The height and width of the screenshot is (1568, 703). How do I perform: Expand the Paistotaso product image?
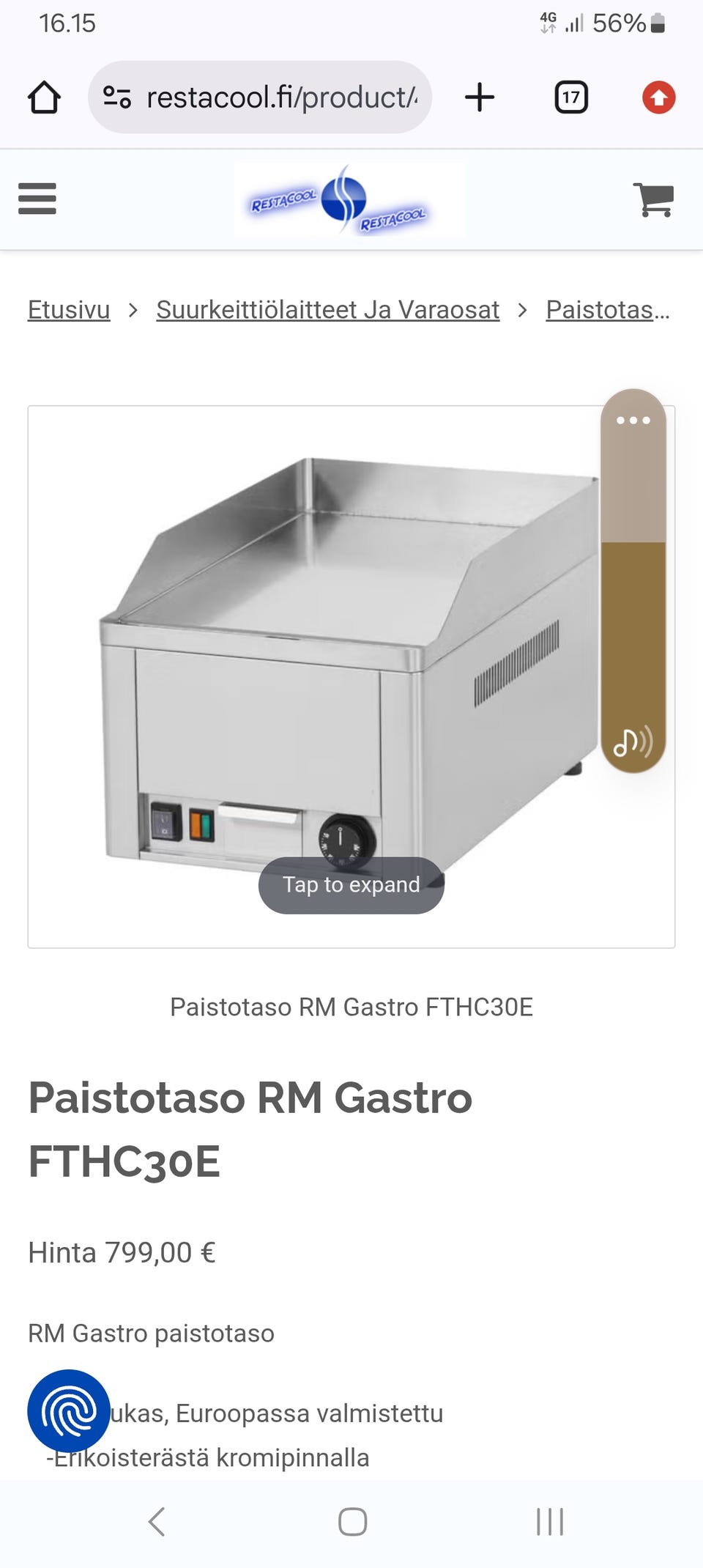point(351,676)
